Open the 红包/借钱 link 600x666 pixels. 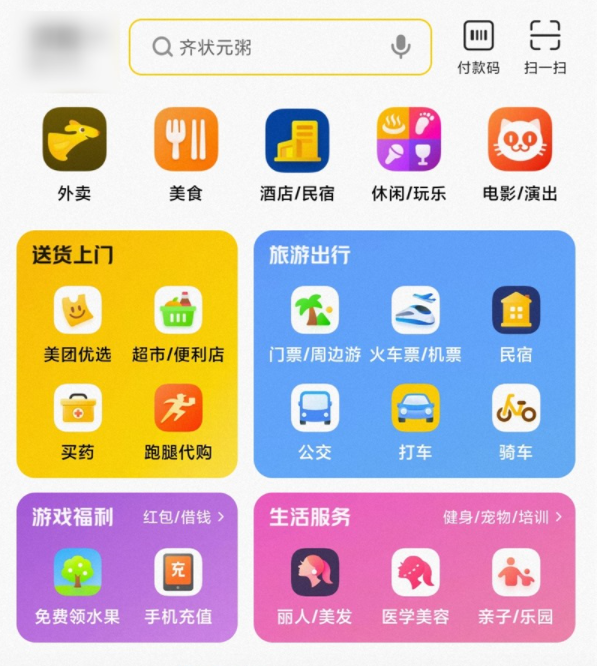(x=184, y=518)
